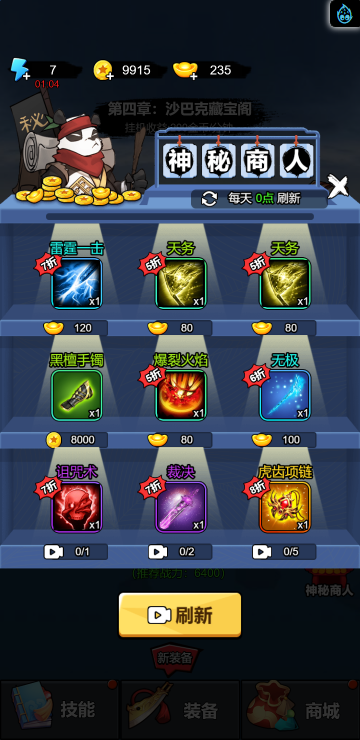Open the 雷霆一击 skill tile
Viewport: 360px width, 740px height.
(x=77, y=283)
